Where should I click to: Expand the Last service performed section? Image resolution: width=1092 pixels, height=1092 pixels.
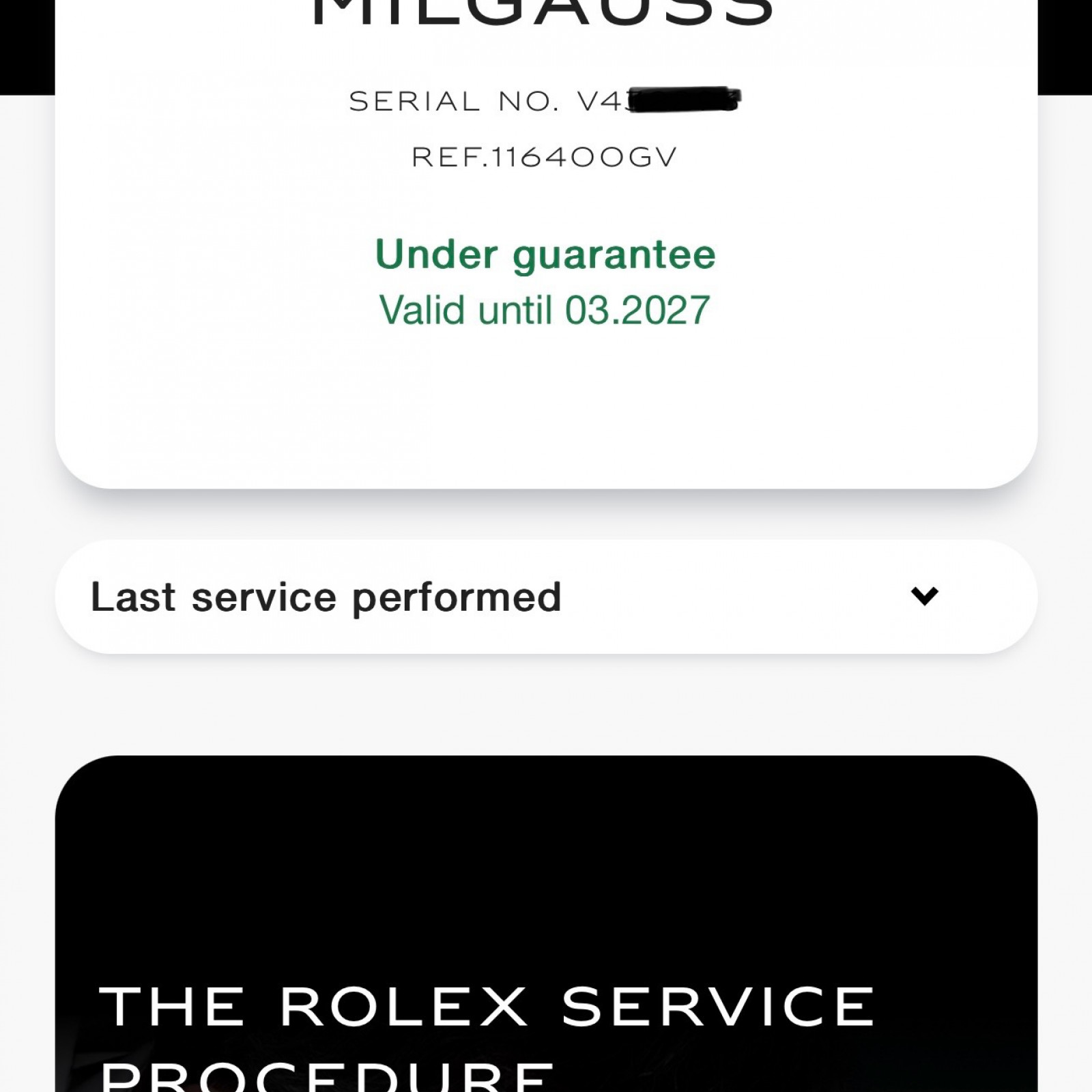pos(924,597)
